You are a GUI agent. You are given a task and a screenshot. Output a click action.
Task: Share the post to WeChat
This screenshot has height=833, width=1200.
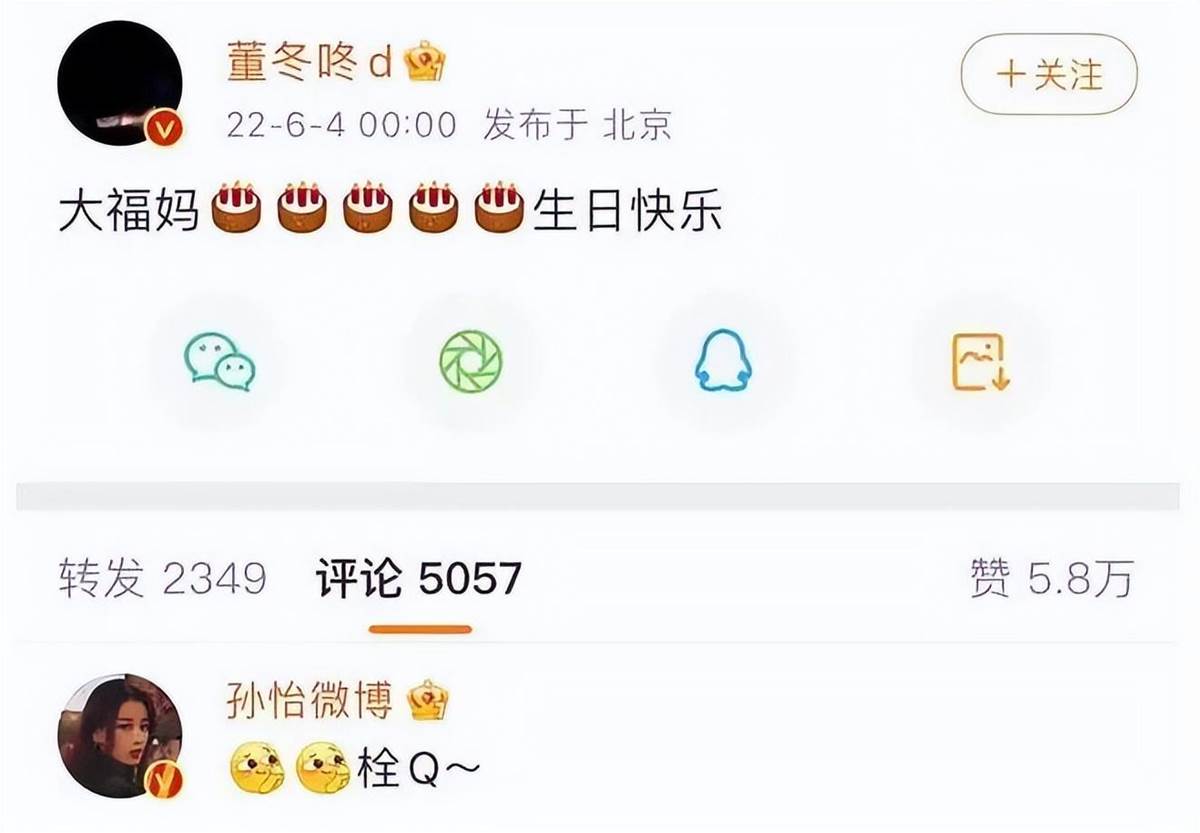(219, 361)
